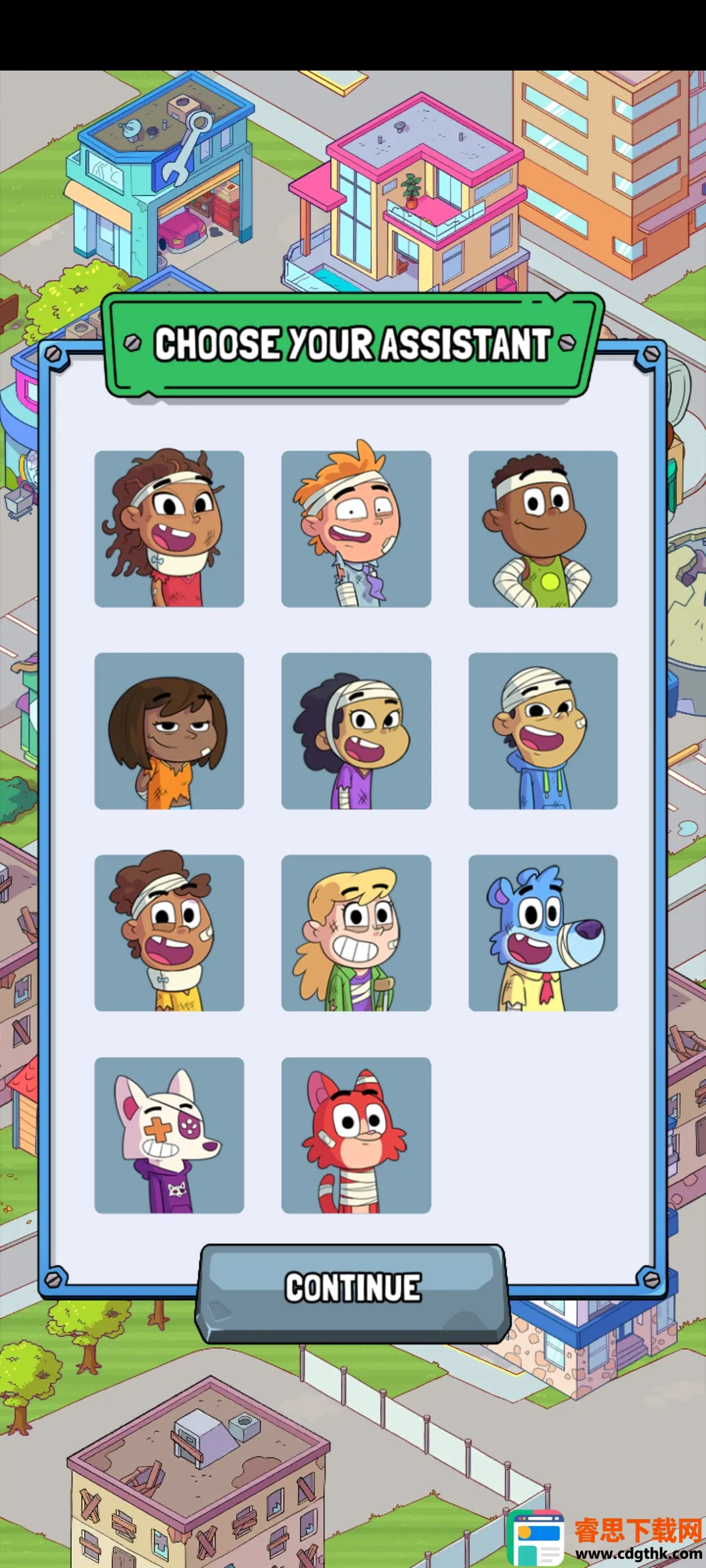Select the white fox in purple hoodie
Screen dimensions: 706x1568
(169, 1135)
